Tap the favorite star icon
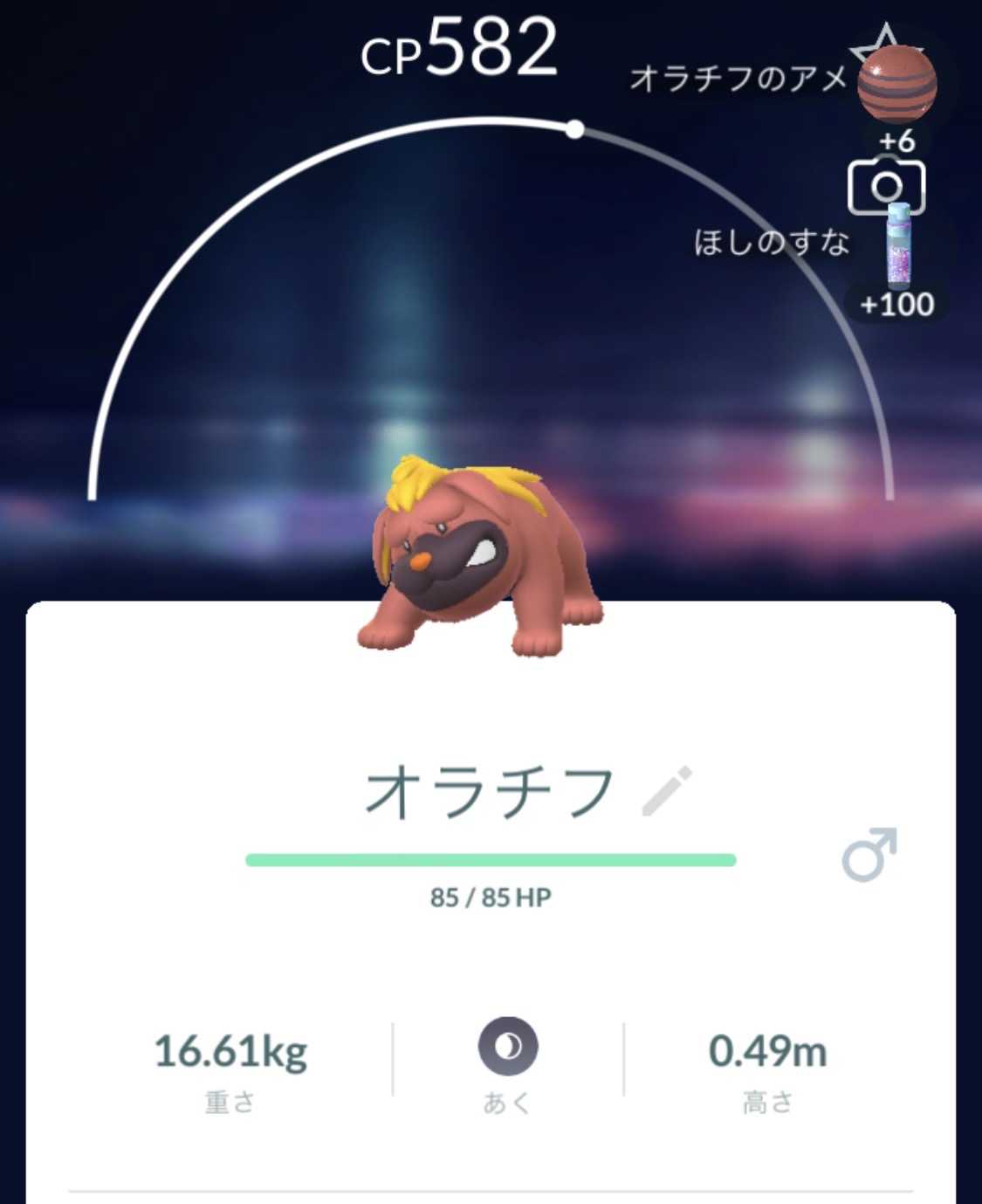Screen dimensions: 982x1204 click(x=885, y=44)
